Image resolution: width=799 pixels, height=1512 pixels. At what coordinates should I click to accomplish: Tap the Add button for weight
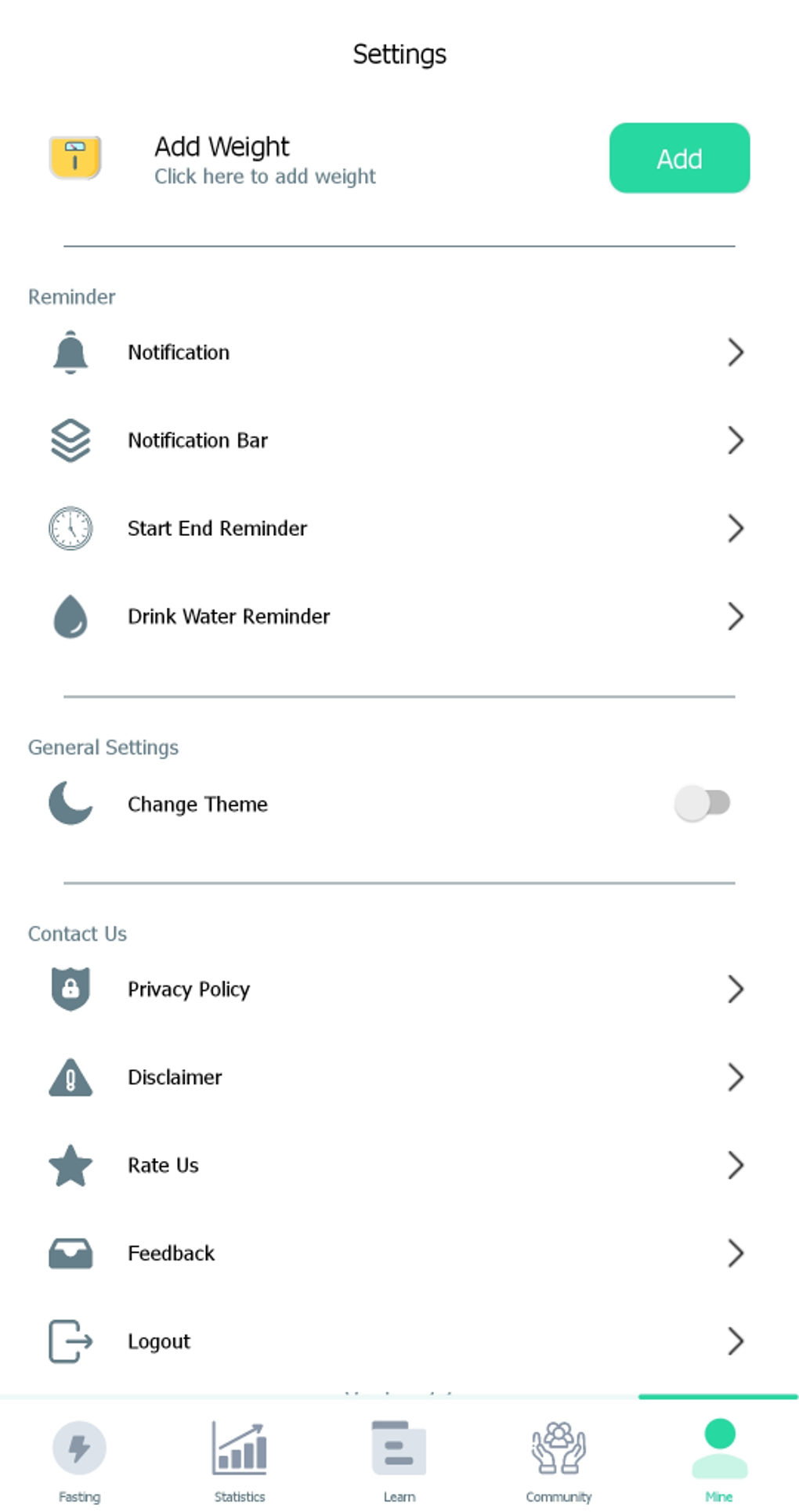click(x=678, y=158)
